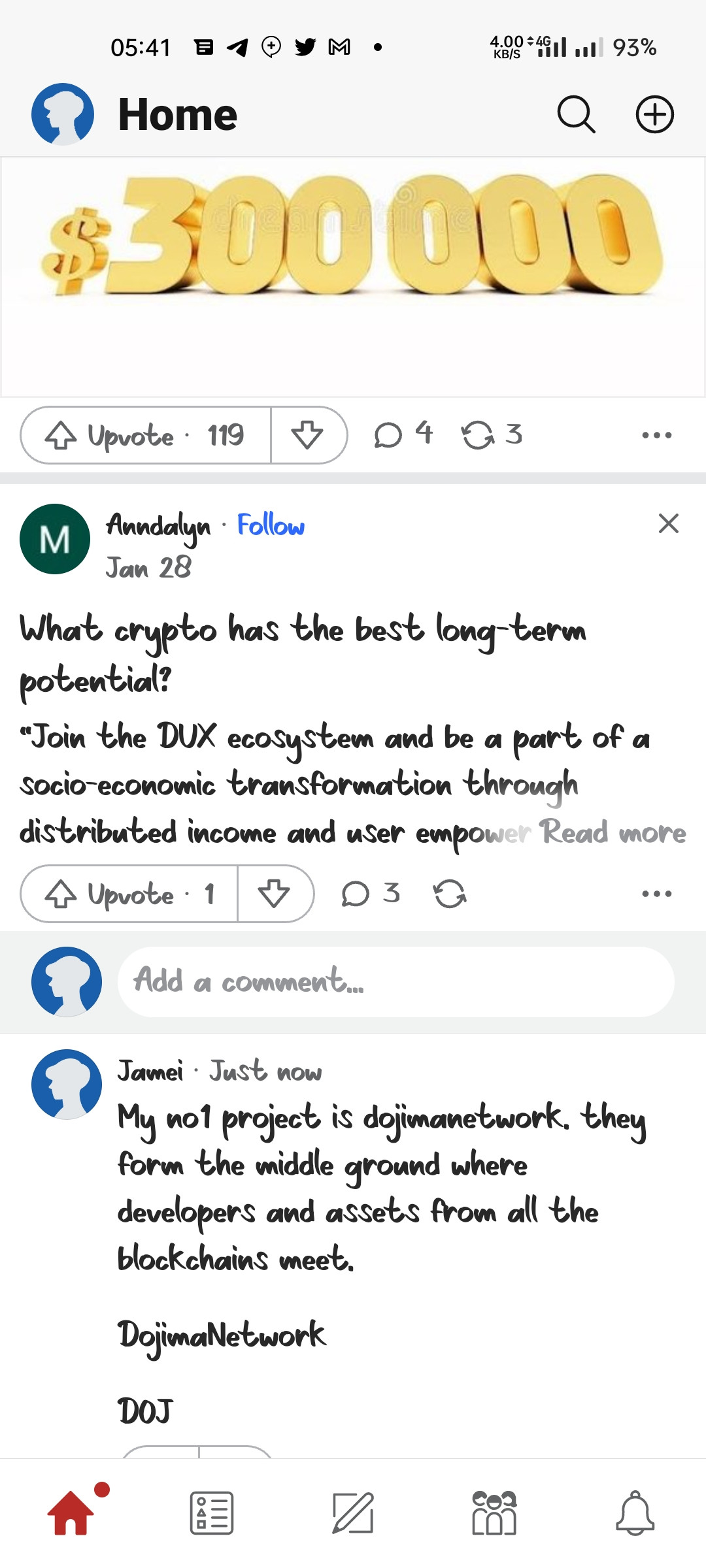Downvote the post with 119 upvotes
This screenshot has width=706, height=1568.
pos(307,435)
